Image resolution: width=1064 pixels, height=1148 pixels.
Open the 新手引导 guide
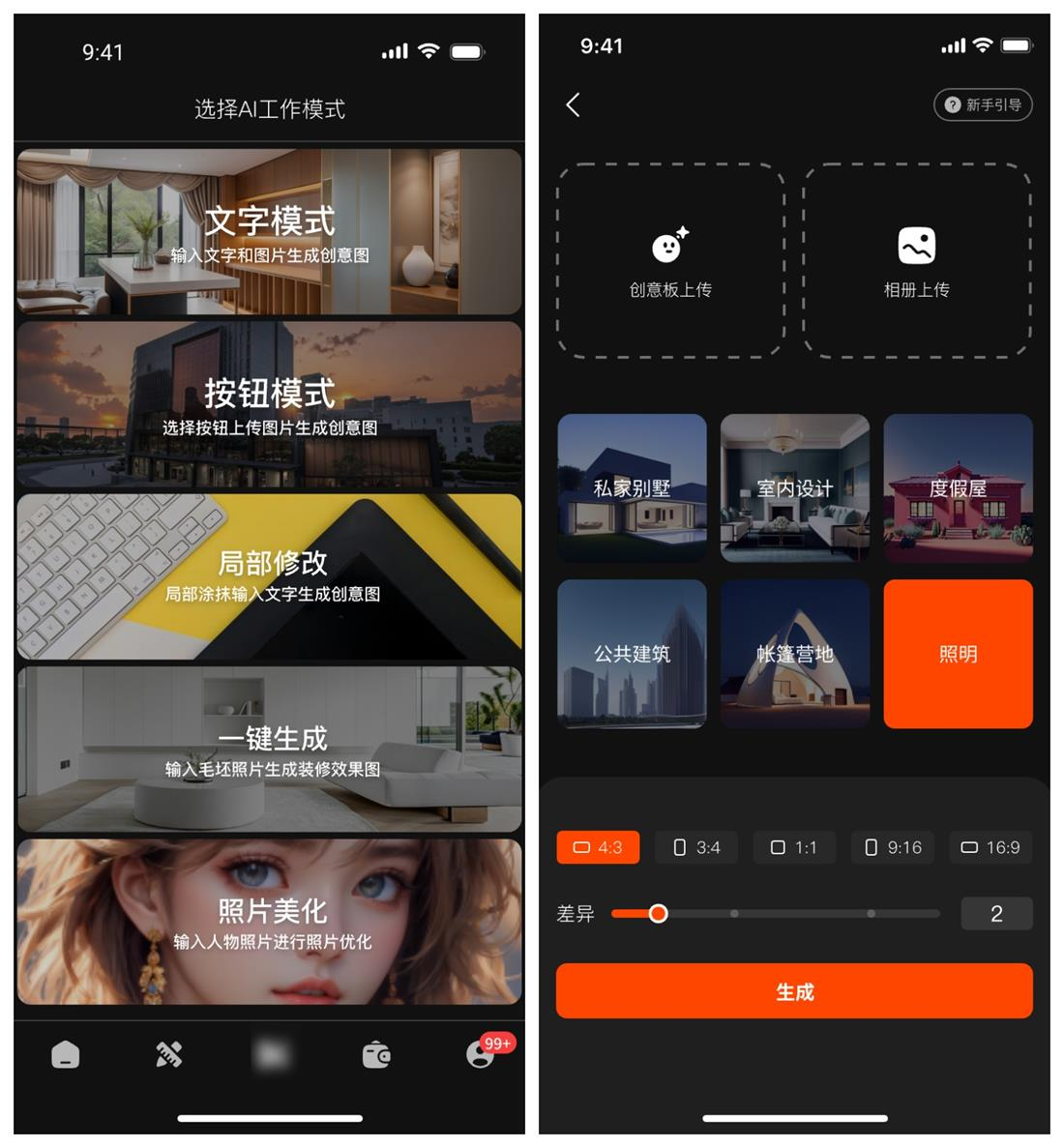pos(983,104)
